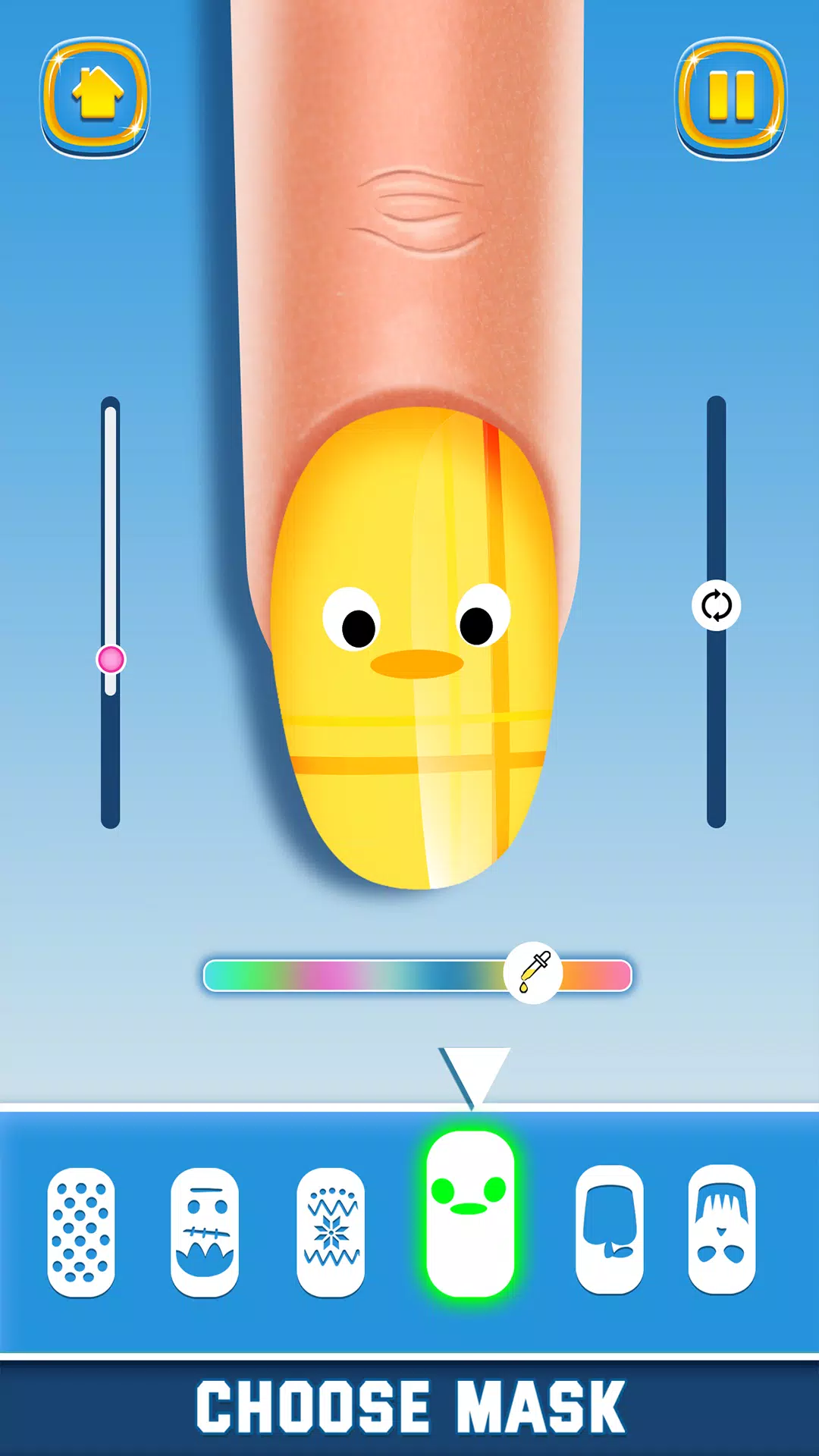This screenshot has width=819, height=1456.
Task: Tap the pink size slider handle
Action: pyautogui.click(x=111, y=660)
